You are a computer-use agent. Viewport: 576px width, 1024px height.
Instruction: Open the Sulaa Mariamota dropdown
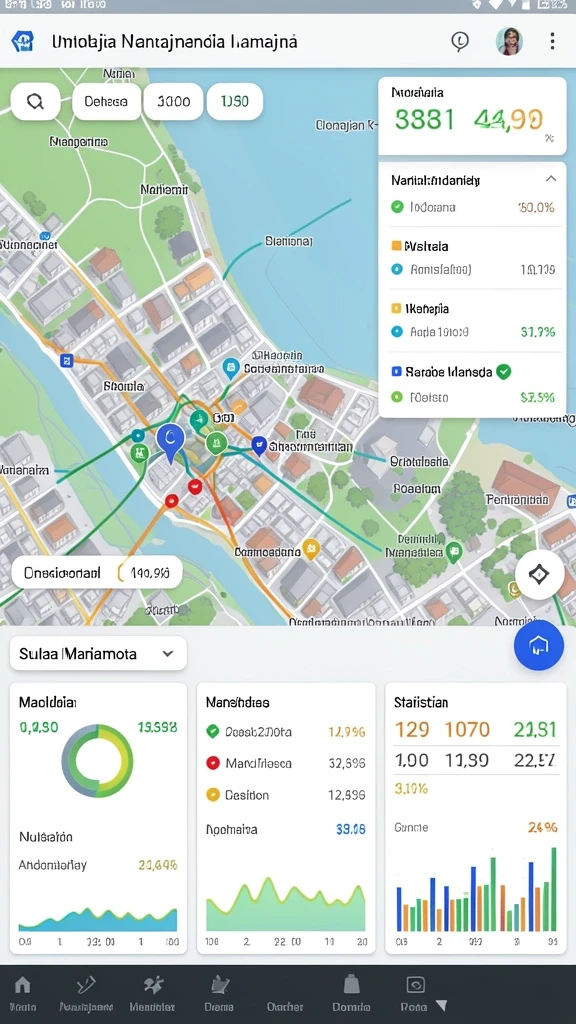point(98,654)
